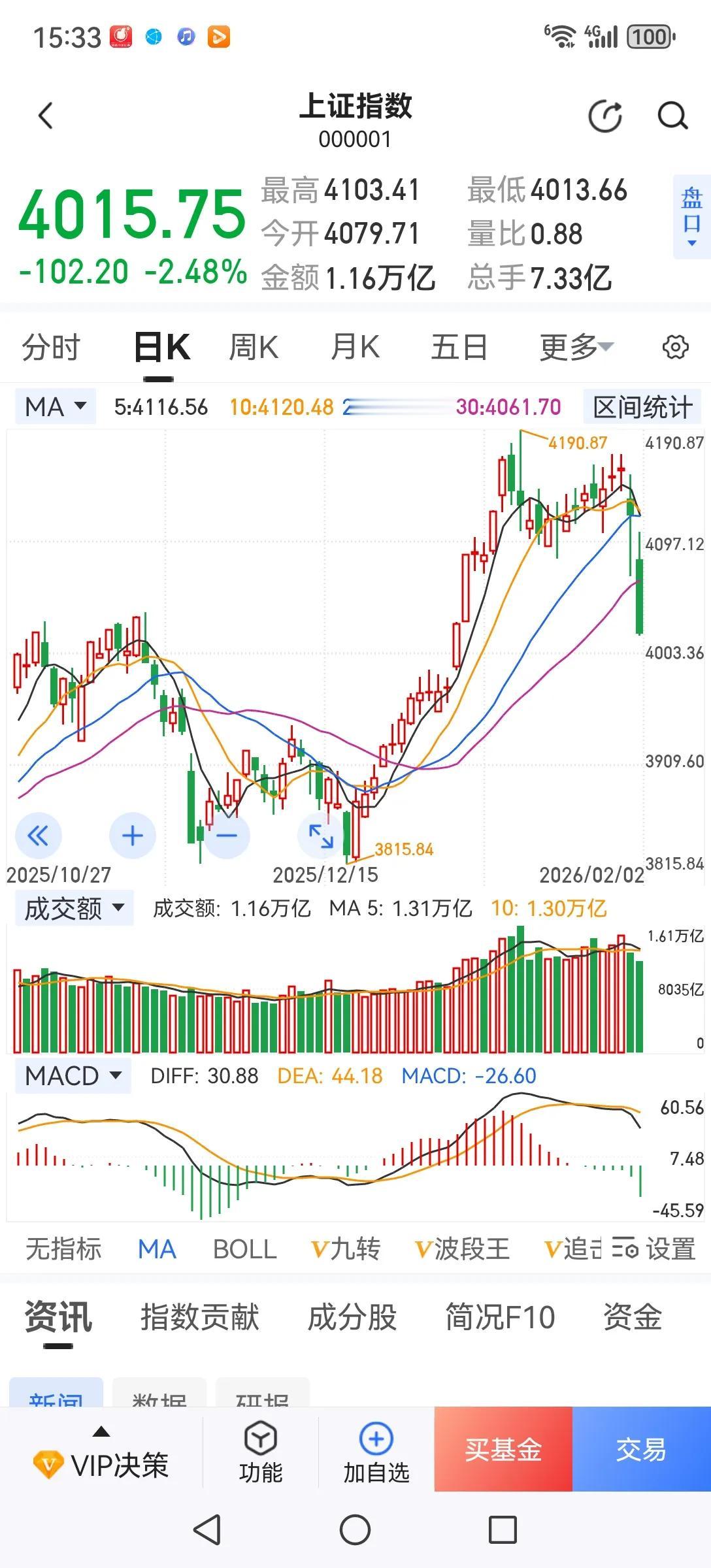Zoom into the chart with plus icon
The width and height of the screenshot is (711, 1568).
coord(132,835)
